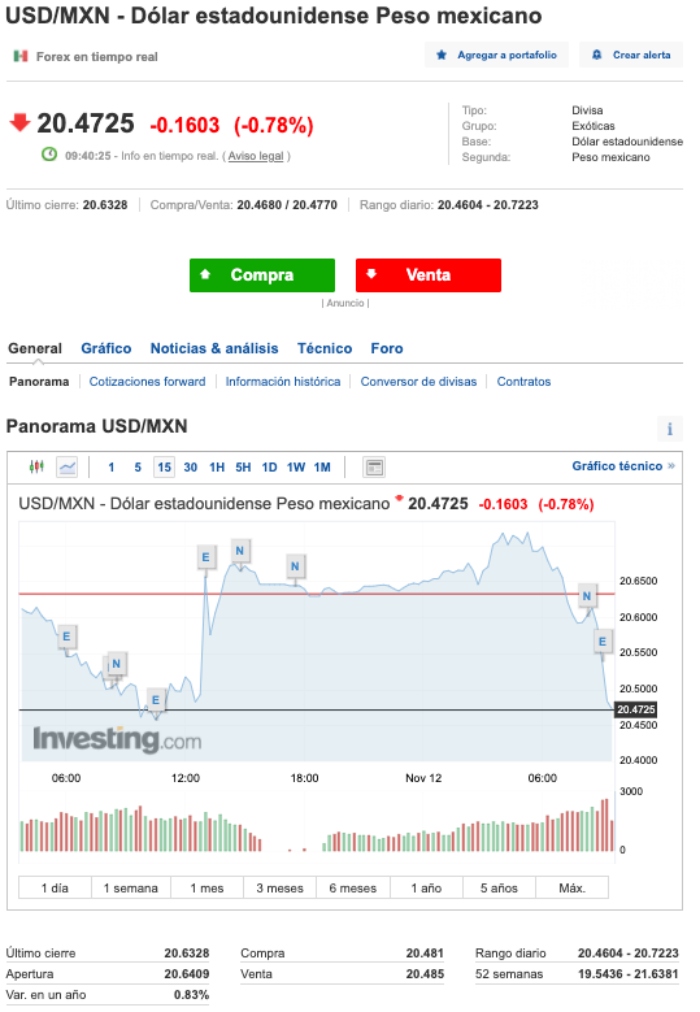
Task: Tap Agregar a portafolio button
Action: point(497,55)
